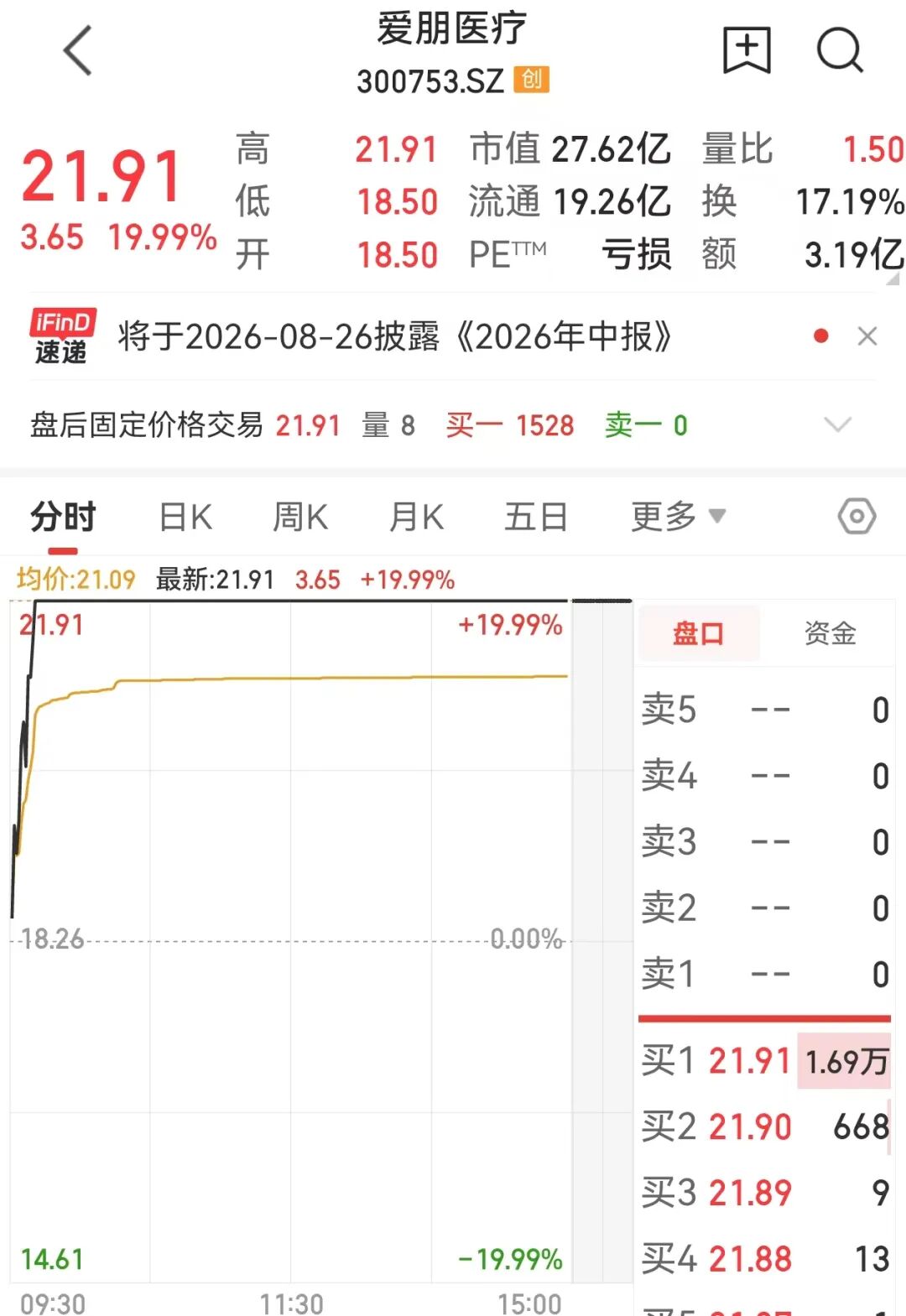Switch to the 资金 tab
Screen dimensions: 906x1316
tap(830, 633)
